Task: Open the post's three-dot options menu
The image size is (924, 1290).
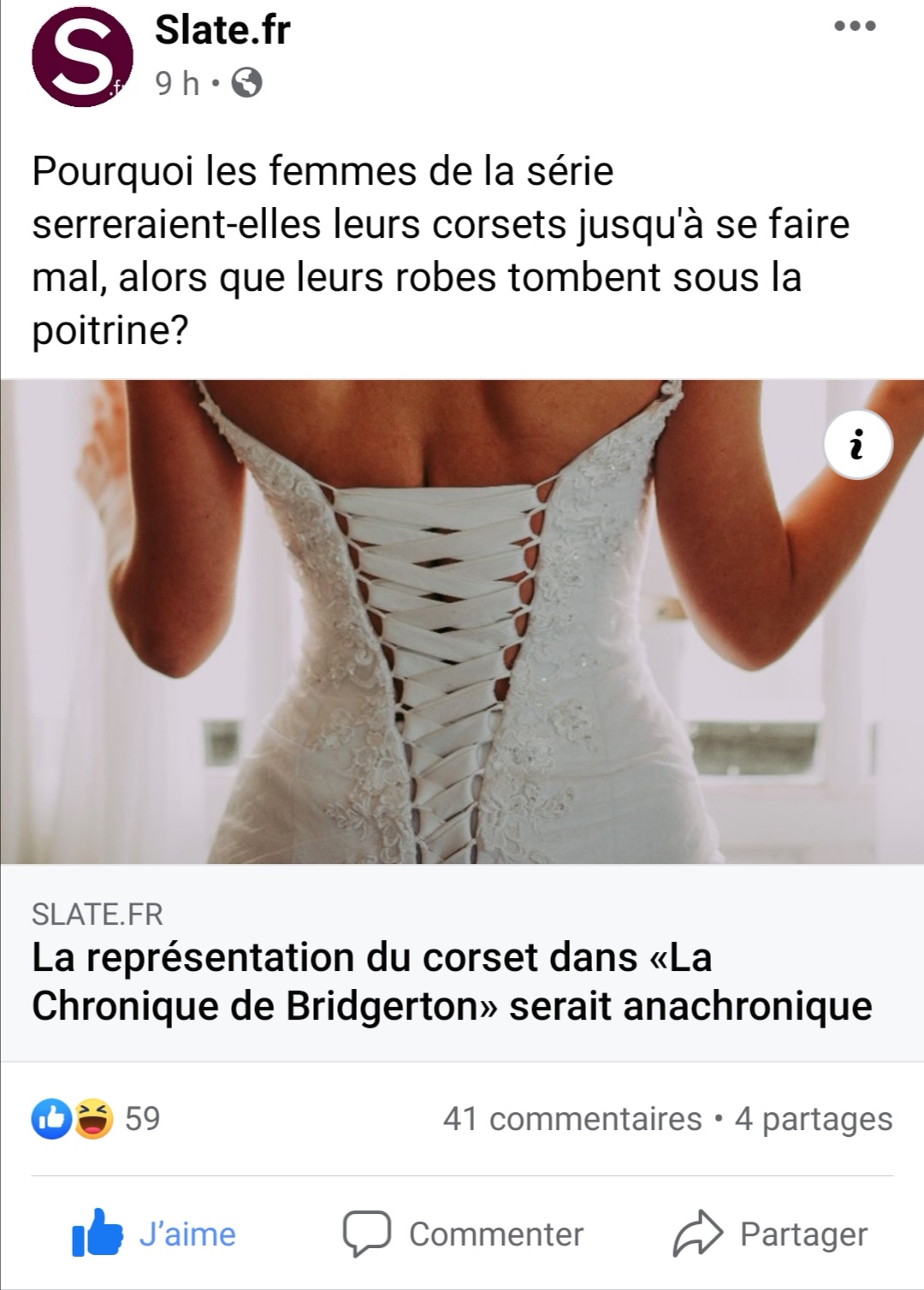Action: click(x=855, y=26)
